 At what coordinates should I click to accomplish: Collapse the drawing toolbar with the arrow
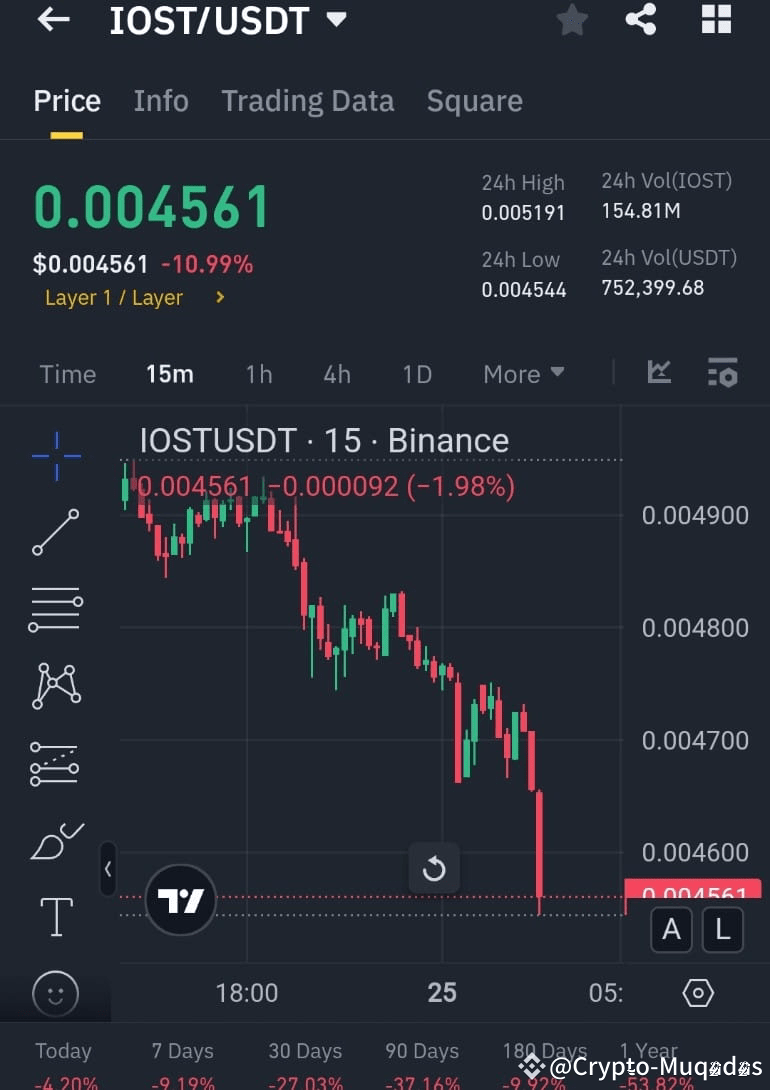(108, 869)
